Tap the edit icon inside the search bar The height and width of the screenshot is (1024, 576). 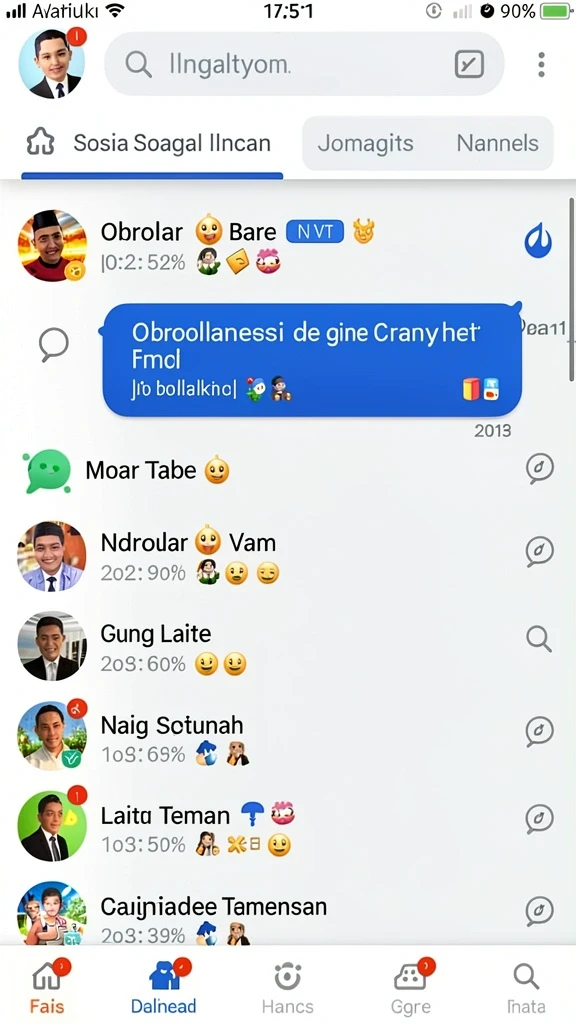pos(469,64)
